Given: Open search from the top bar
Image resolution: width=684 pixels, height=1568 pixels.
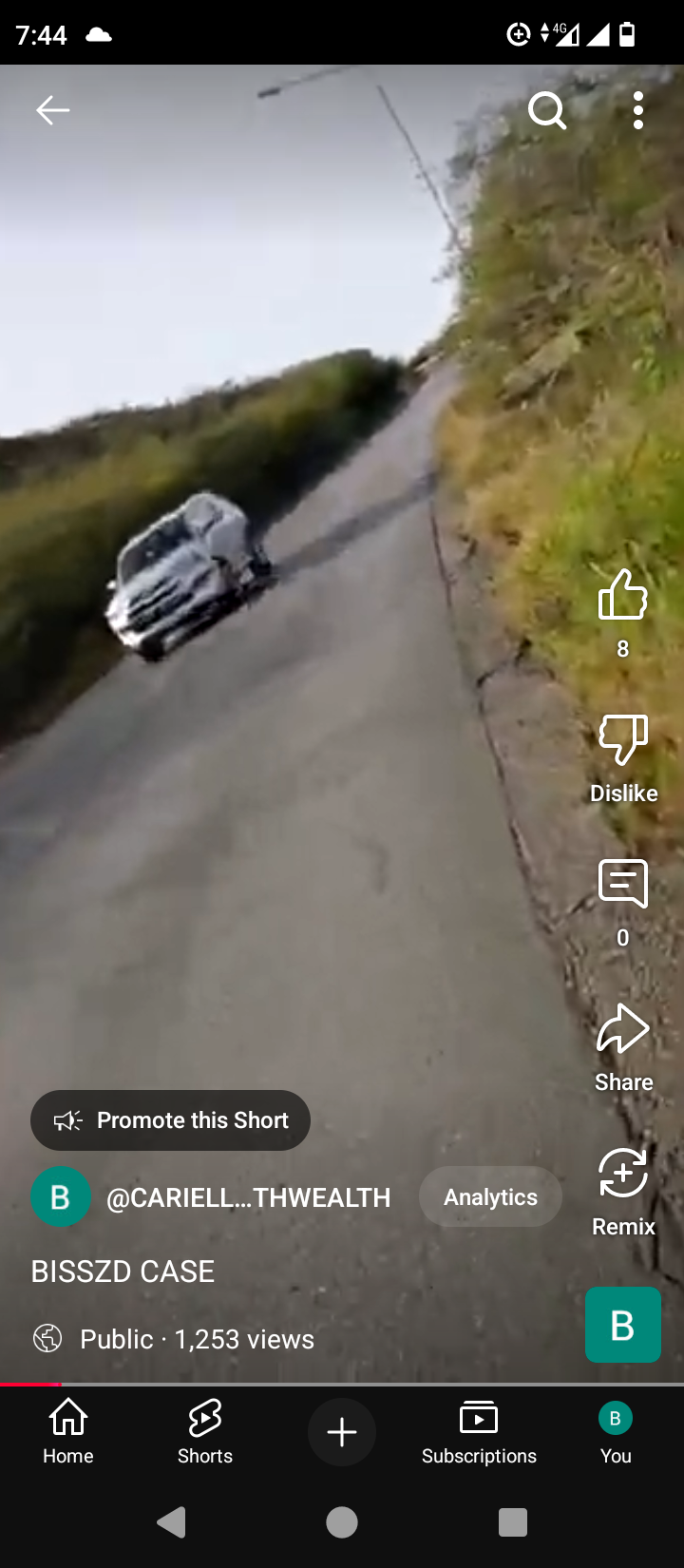Looking at the screenshot, I should click(x=547, y=111).
